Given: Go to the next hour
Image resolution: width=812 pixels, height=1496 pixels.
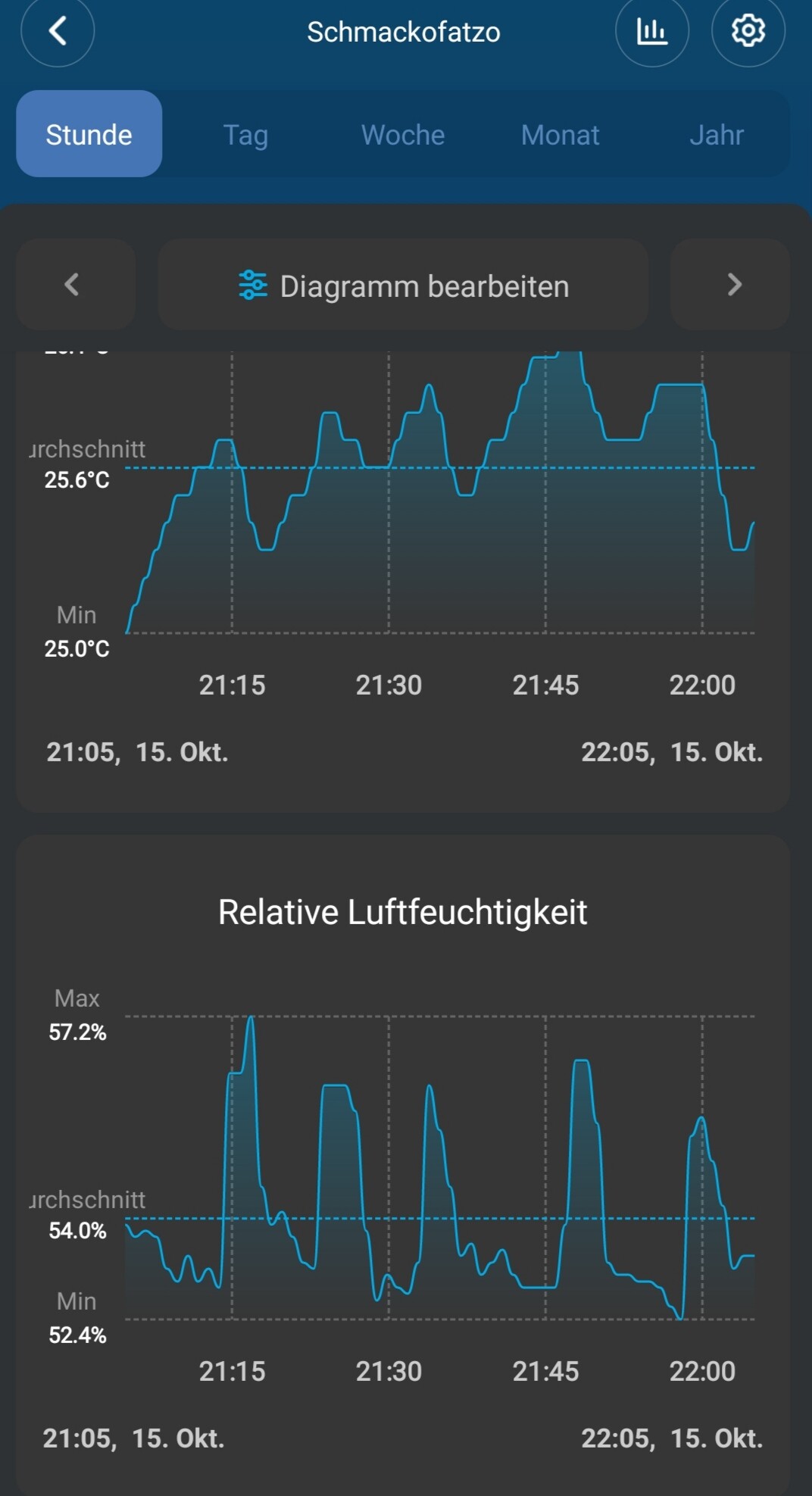Looking at the screenshot, I should (x=732, y=285).
